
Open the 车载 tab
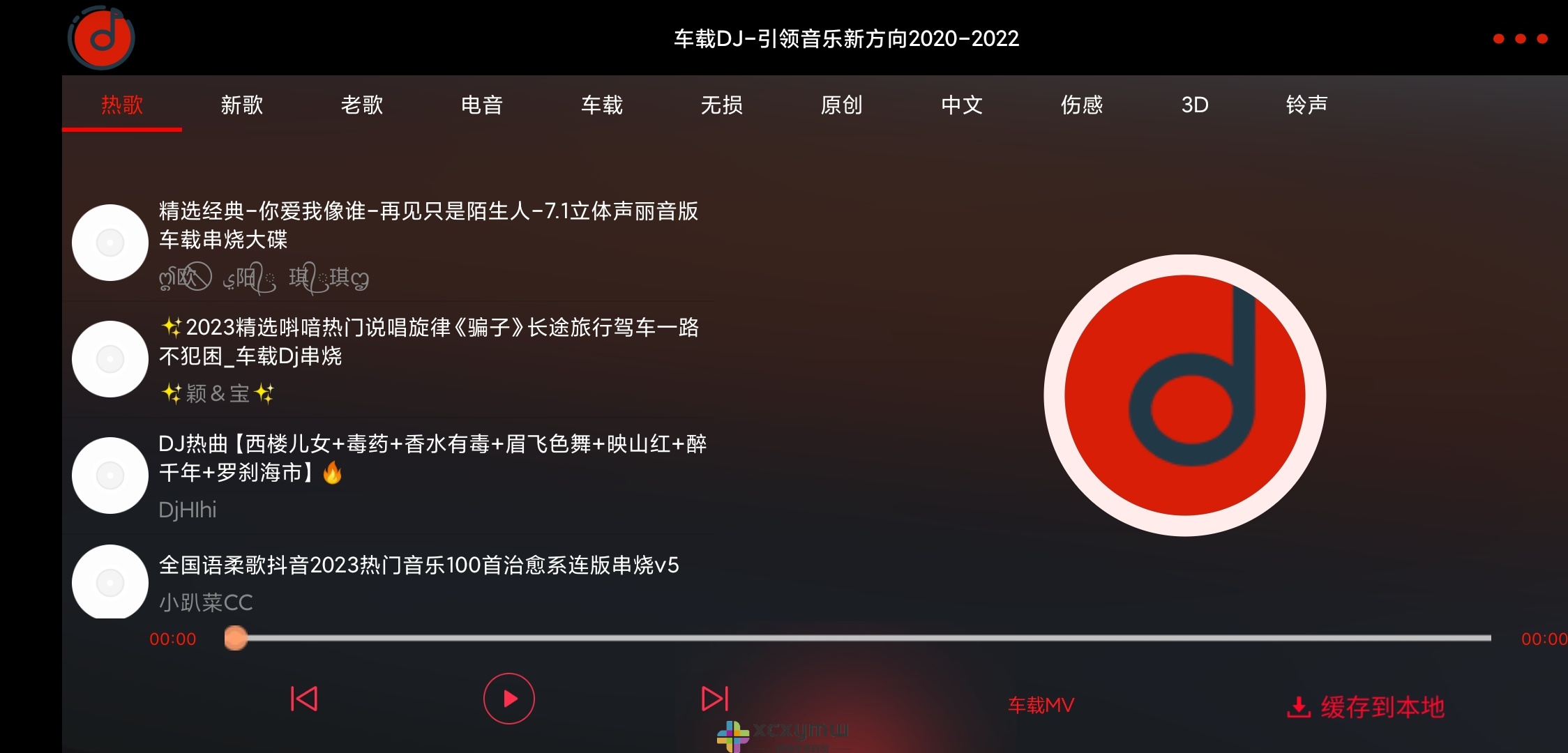pos(602,105)
